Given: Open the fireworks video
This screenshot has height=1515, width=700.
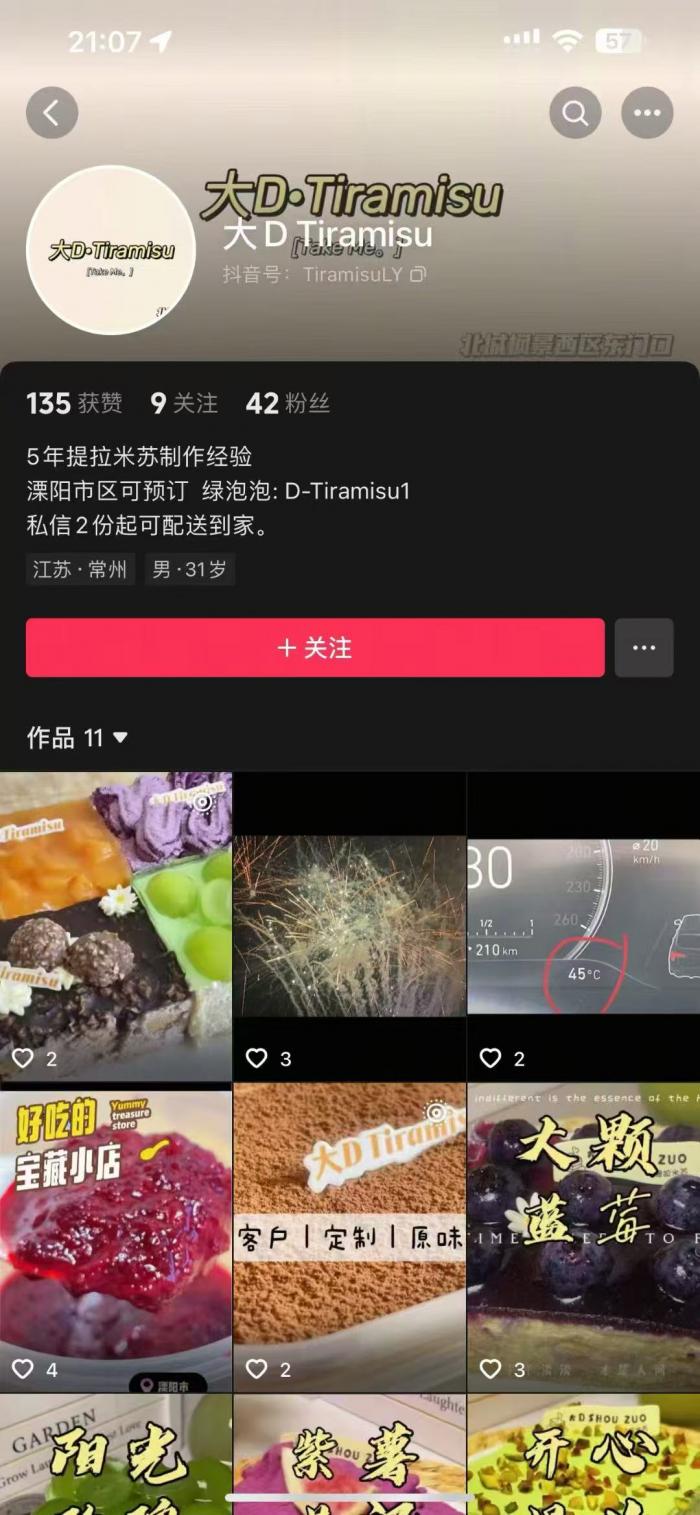Looking at the screenshot, I should (349, 925).
